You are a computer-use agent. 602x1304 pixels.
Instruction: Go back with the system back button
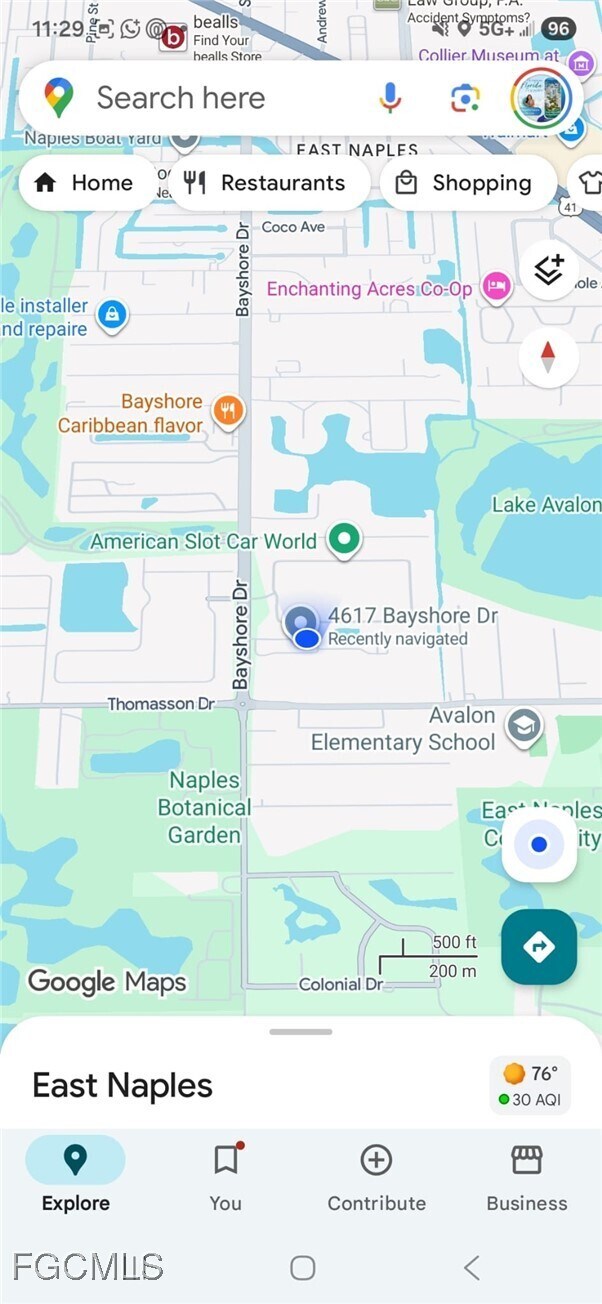tap(471, 1268)
